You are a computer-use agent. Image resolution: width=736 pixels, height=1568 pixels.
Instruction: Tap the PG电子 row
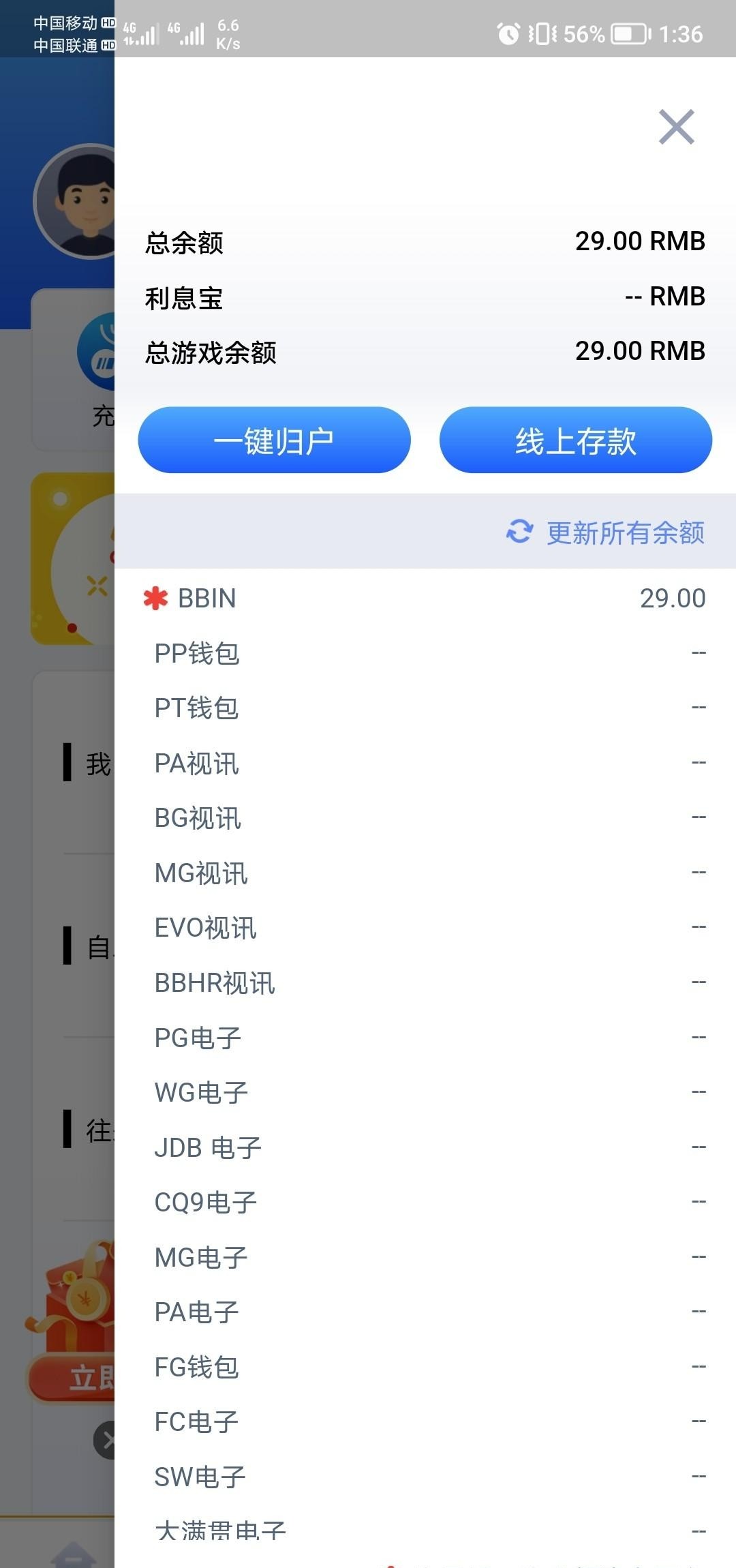424,1038
